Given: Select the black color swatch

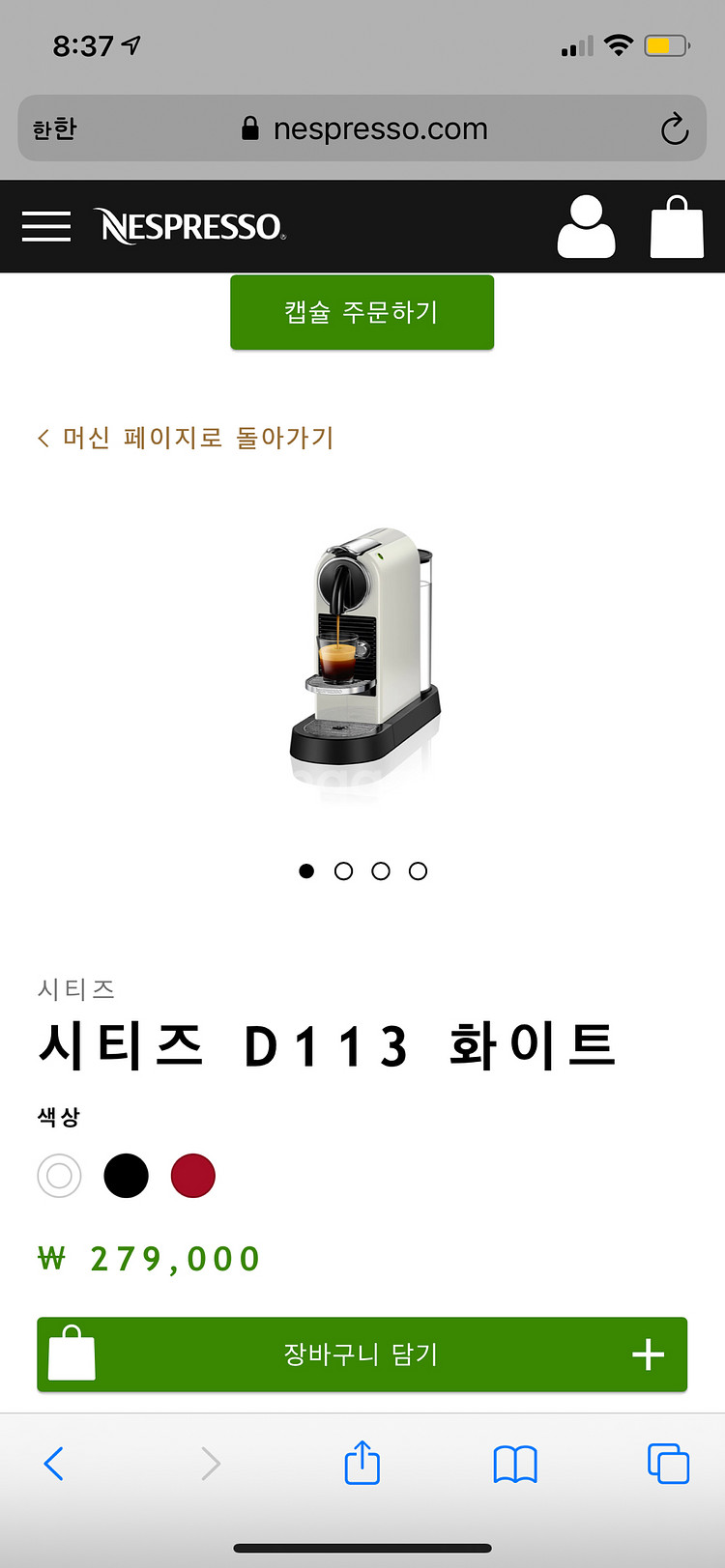Looking at the screenshot, I should pos(126,1176).
